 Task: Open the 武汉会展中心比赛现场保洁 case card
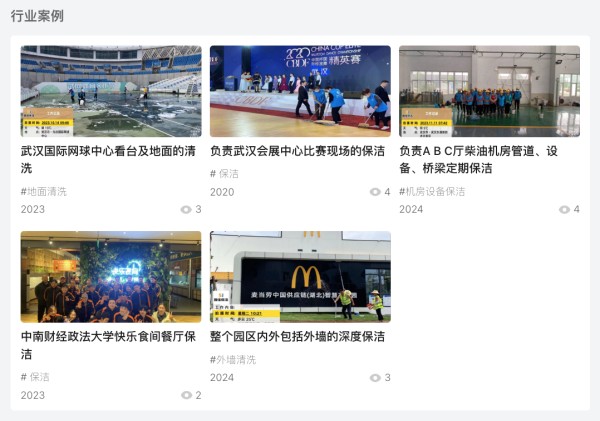pyautogui.click(x=300, y=91)
